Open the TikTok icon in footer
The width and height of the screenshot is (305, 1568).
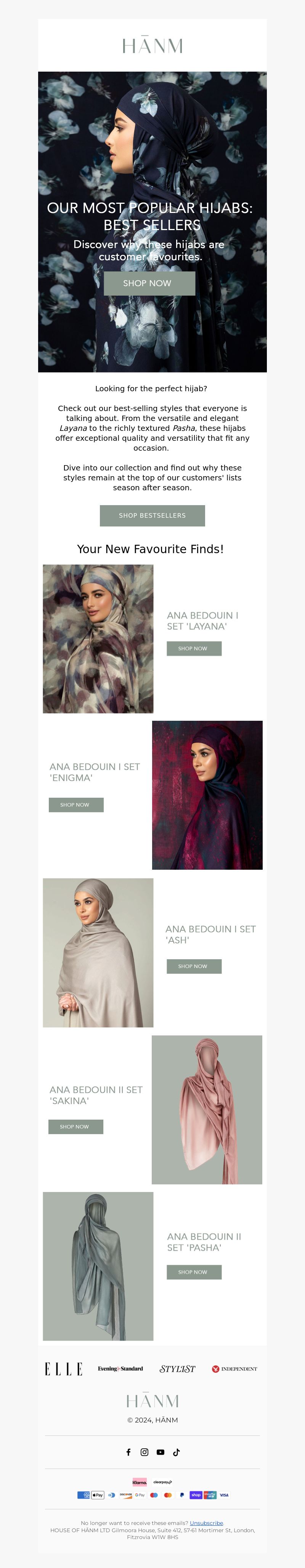(177, 1452)
